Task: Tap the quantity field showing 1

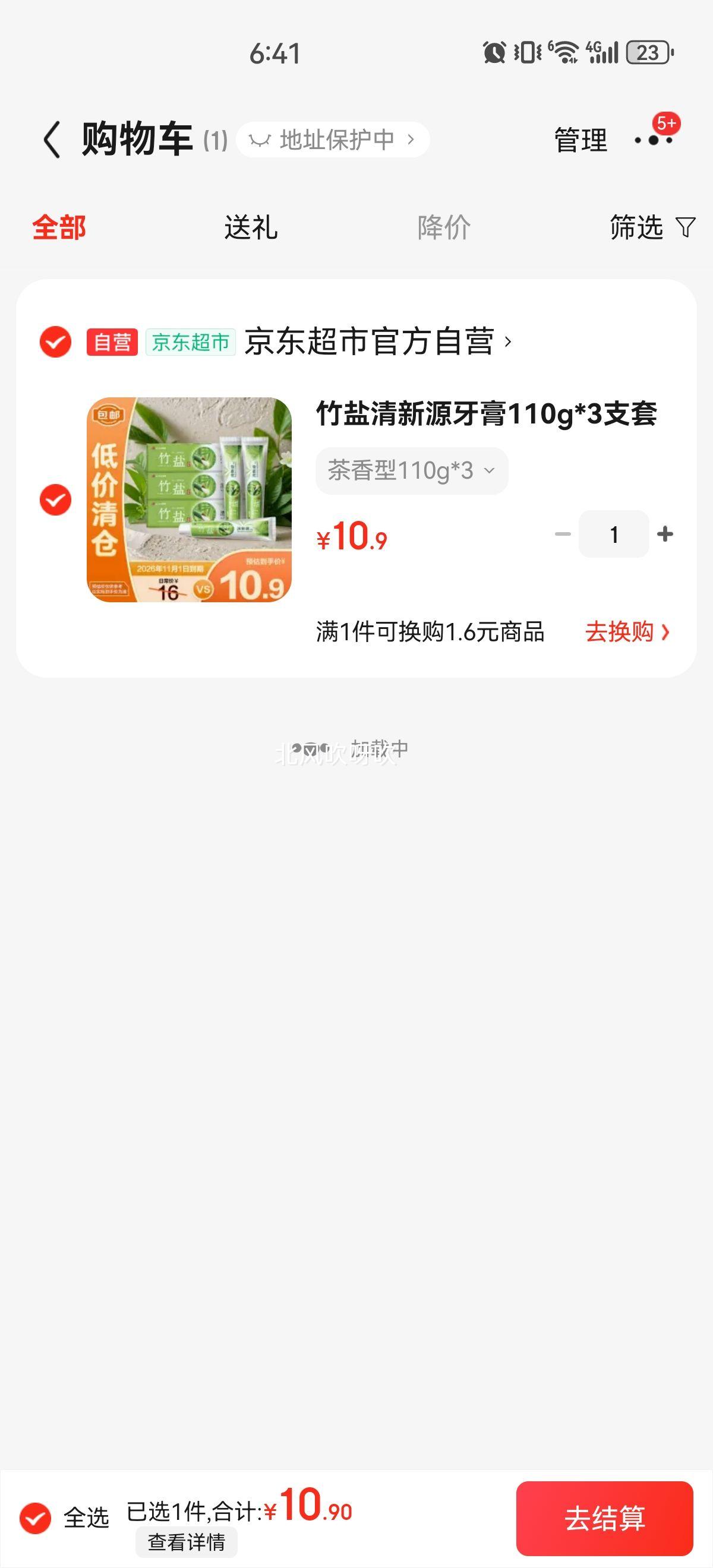Action: point(614,534)
